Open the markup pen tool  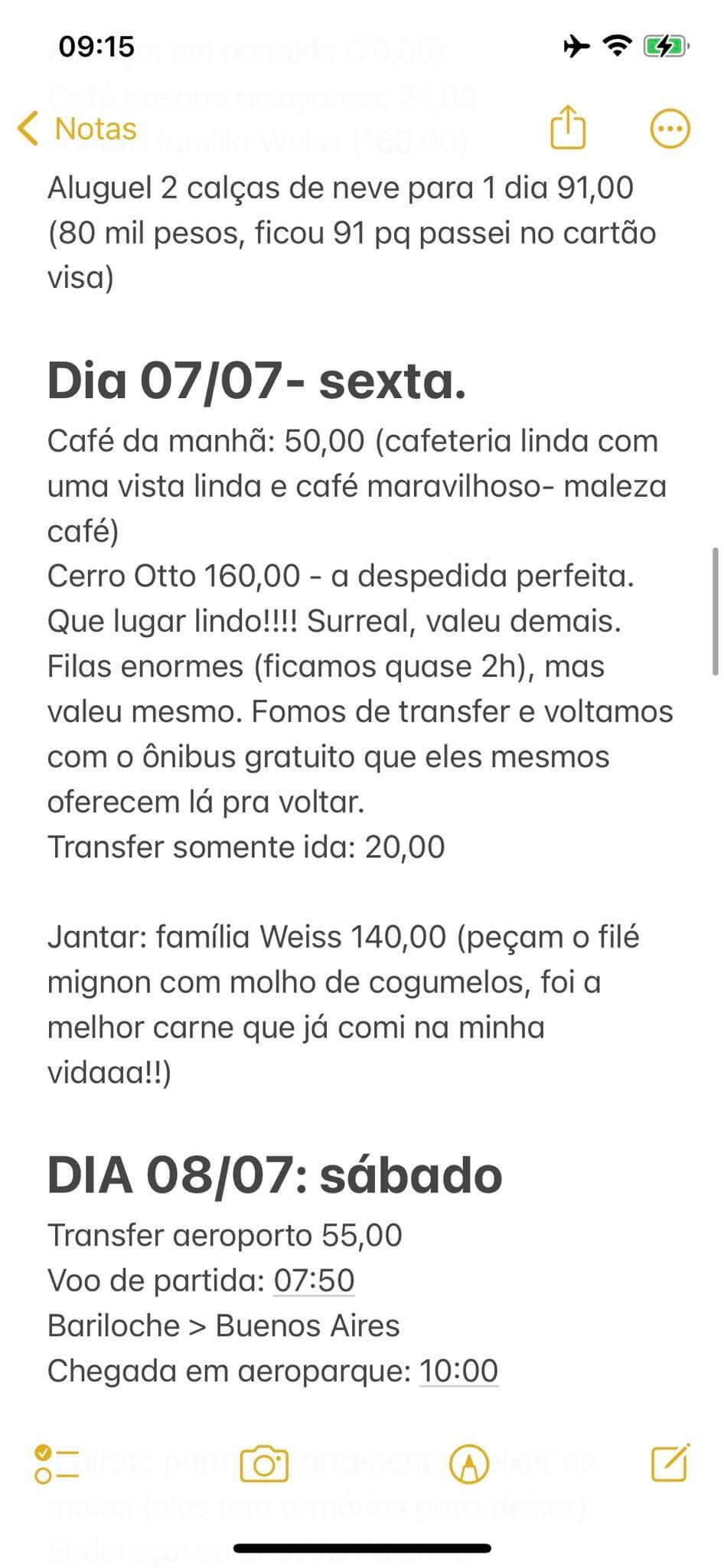tap(469, 1465)
